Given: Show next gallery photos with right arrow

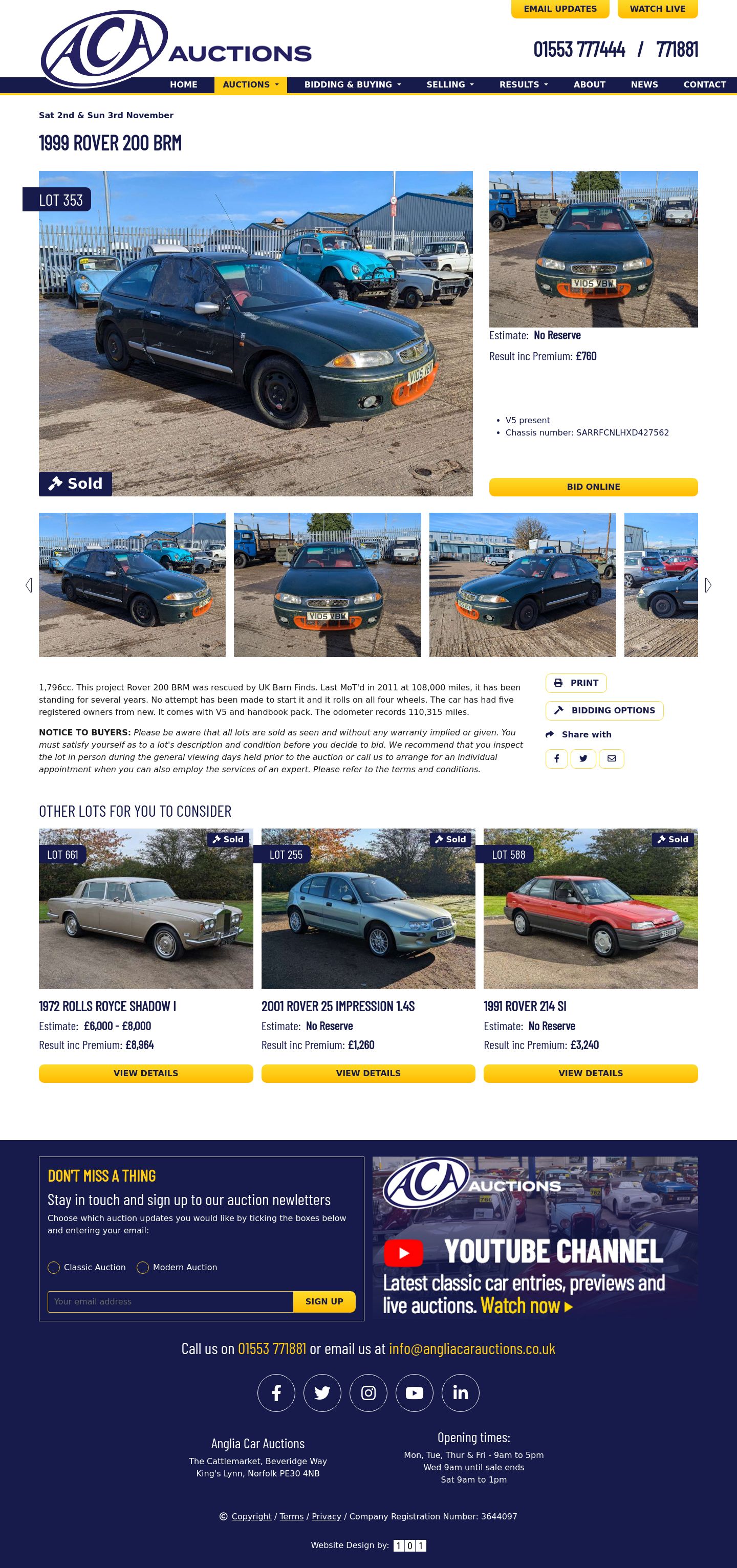Looking at the screenshot, I should click(708, 585).
